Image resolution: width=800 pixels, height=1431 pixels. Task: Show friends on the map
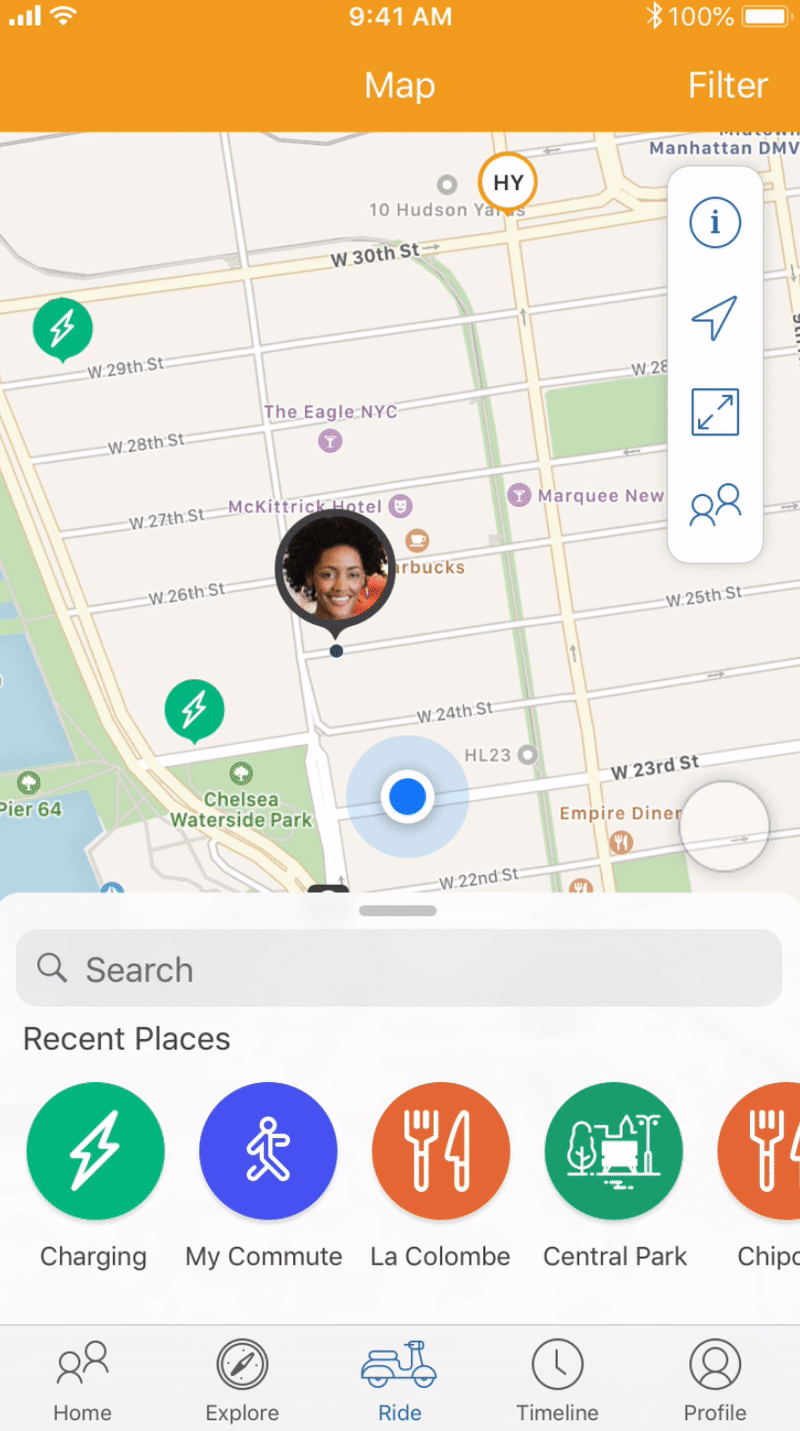(714, 505)
